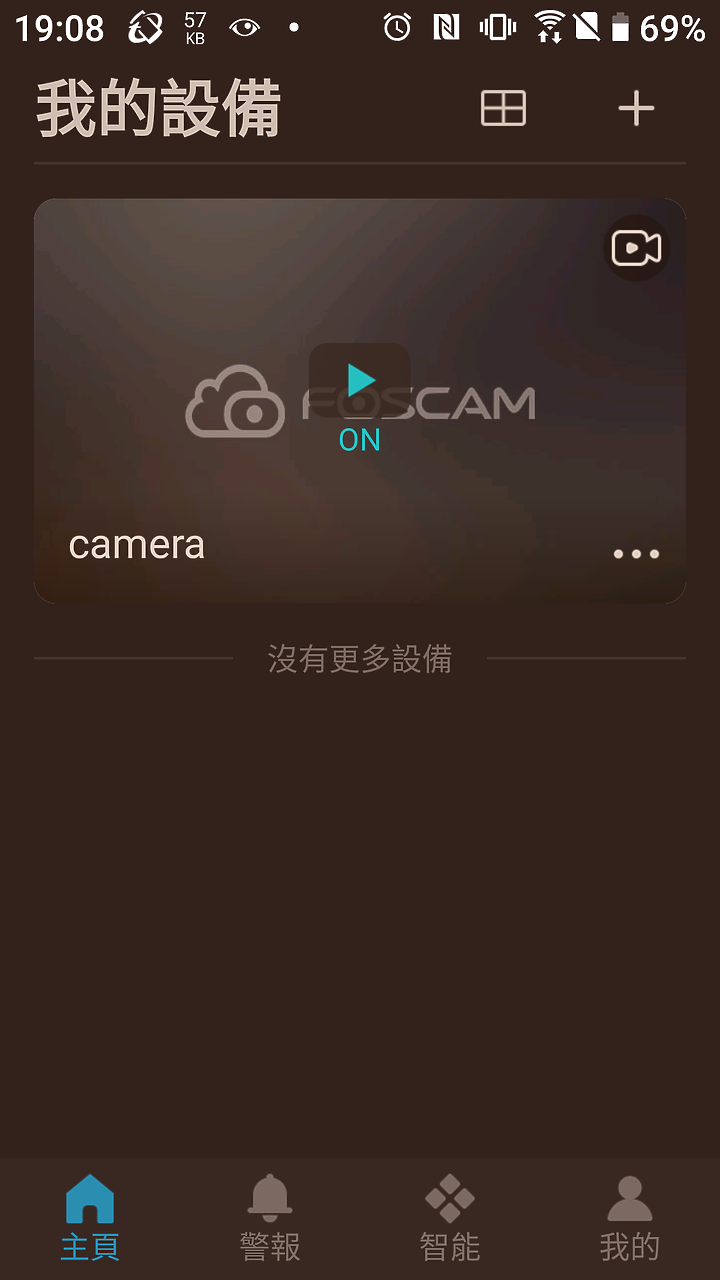Image resolution: width=720 pixels, height=1280 pixels.
Task: Expand the camera card preview
Action: (x=359, y=379)
